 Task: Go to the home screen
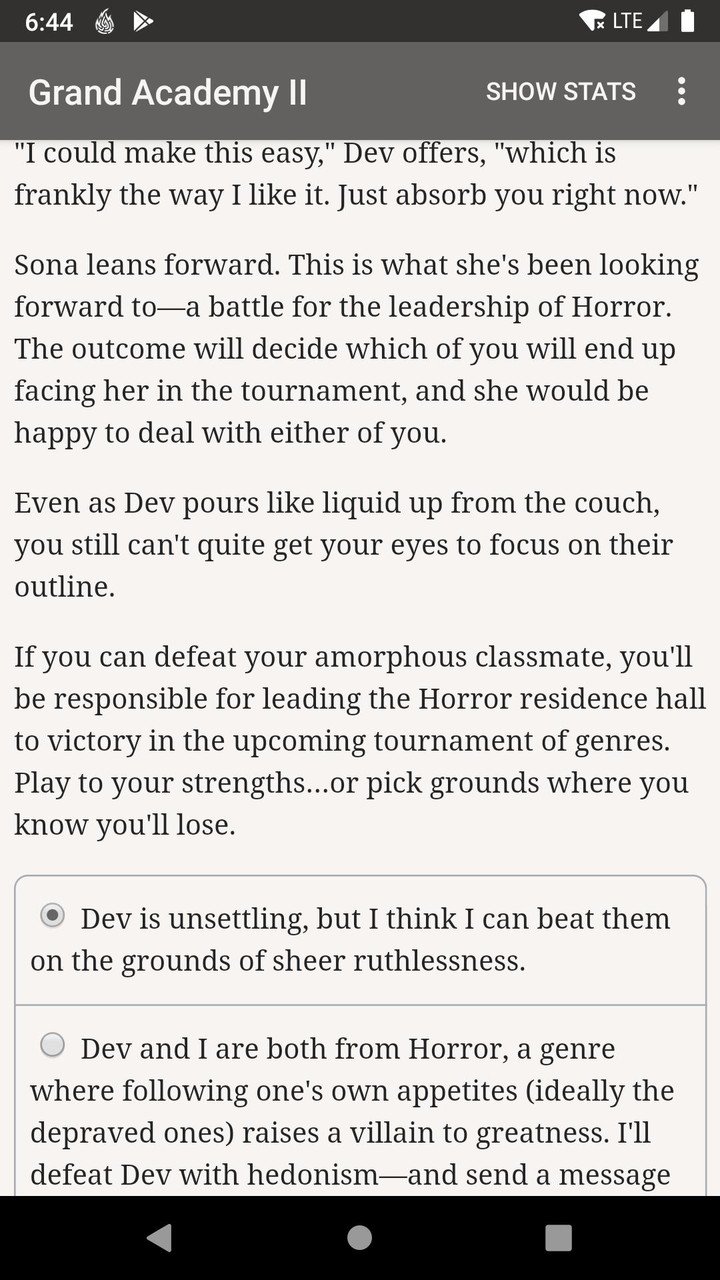[359, 1237]
